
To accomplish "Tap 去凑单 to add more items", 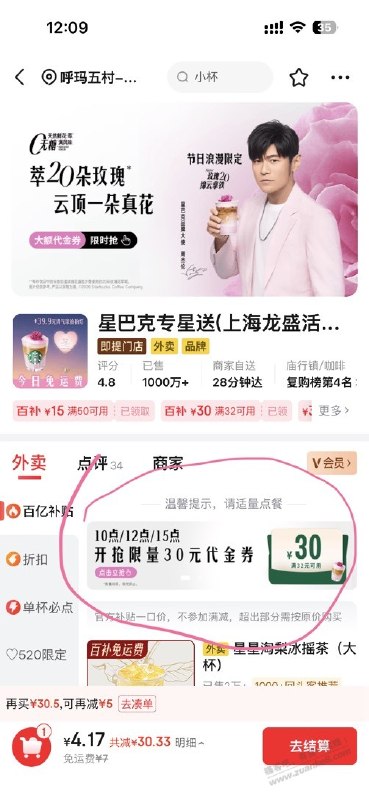I will tap(137, 704).
